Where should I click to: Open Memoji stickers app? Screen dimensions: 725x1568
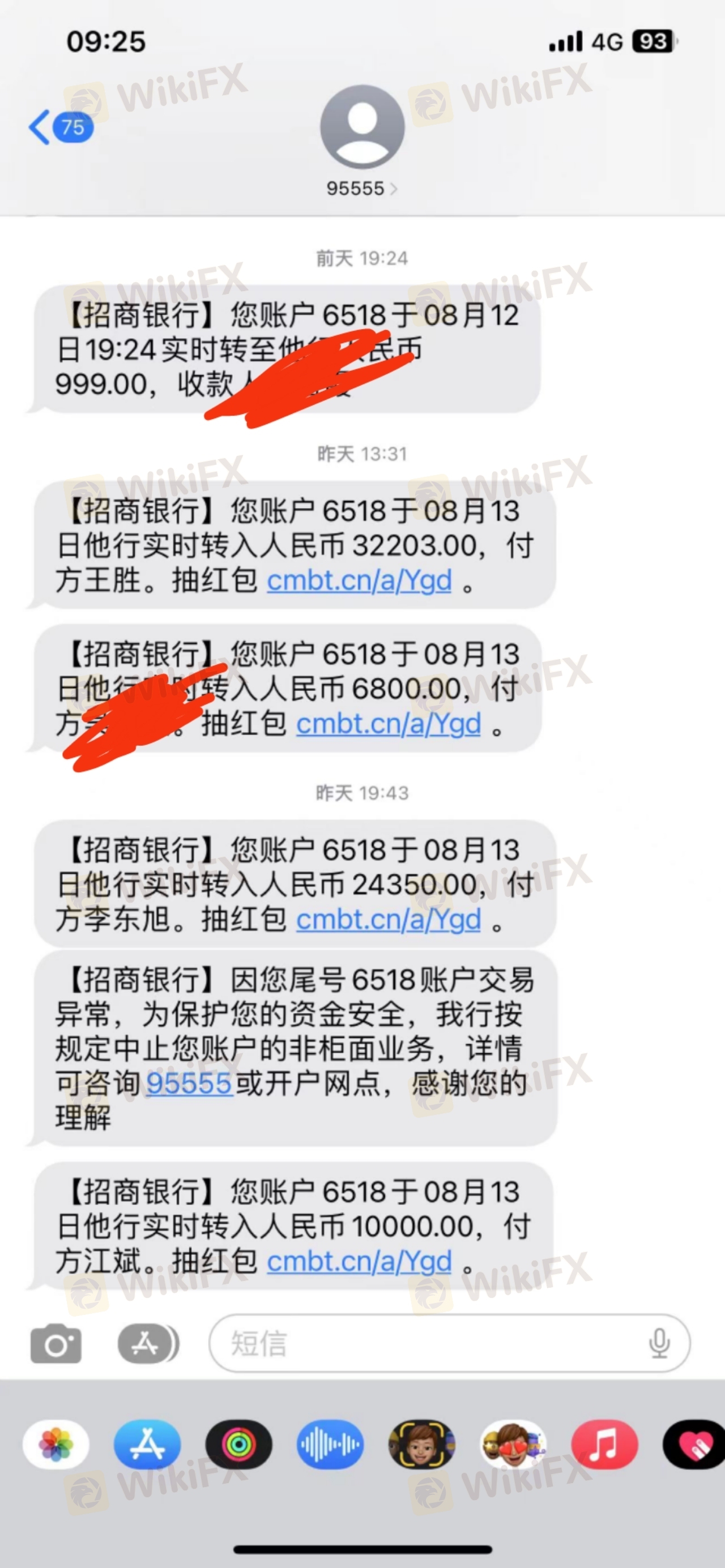513,1445
